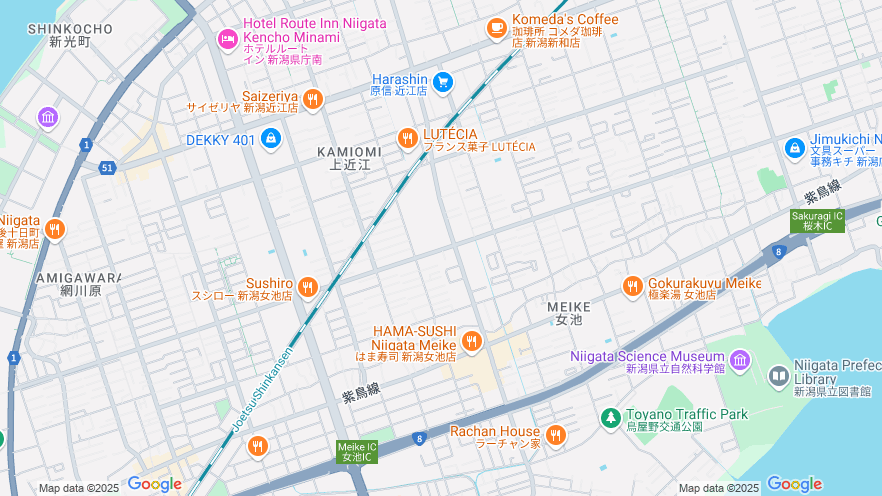
Task: Tap the Toyano Traffic Park pin
Action: pyautogui.click(x=610, y=417)
